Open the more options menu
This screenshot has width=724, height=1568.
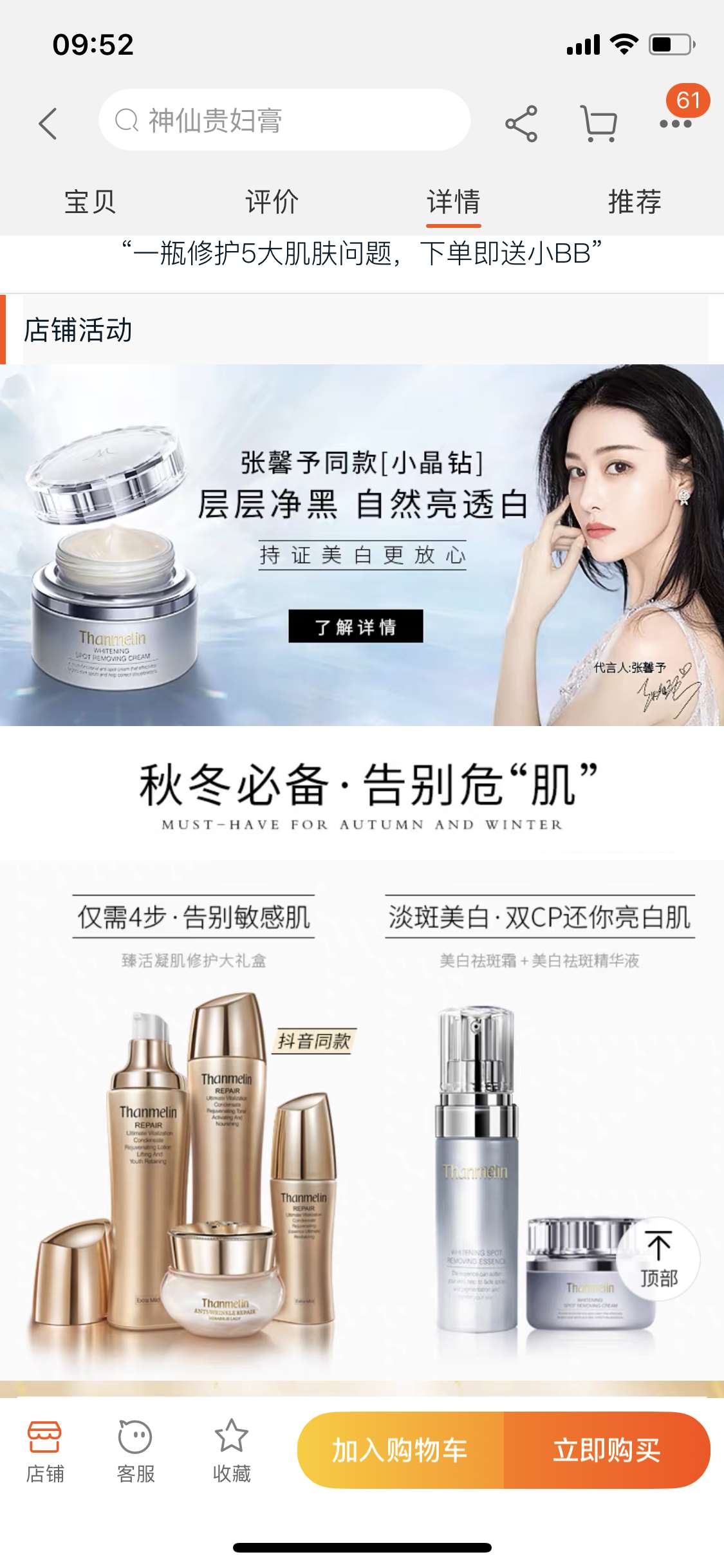coord(675,123)
